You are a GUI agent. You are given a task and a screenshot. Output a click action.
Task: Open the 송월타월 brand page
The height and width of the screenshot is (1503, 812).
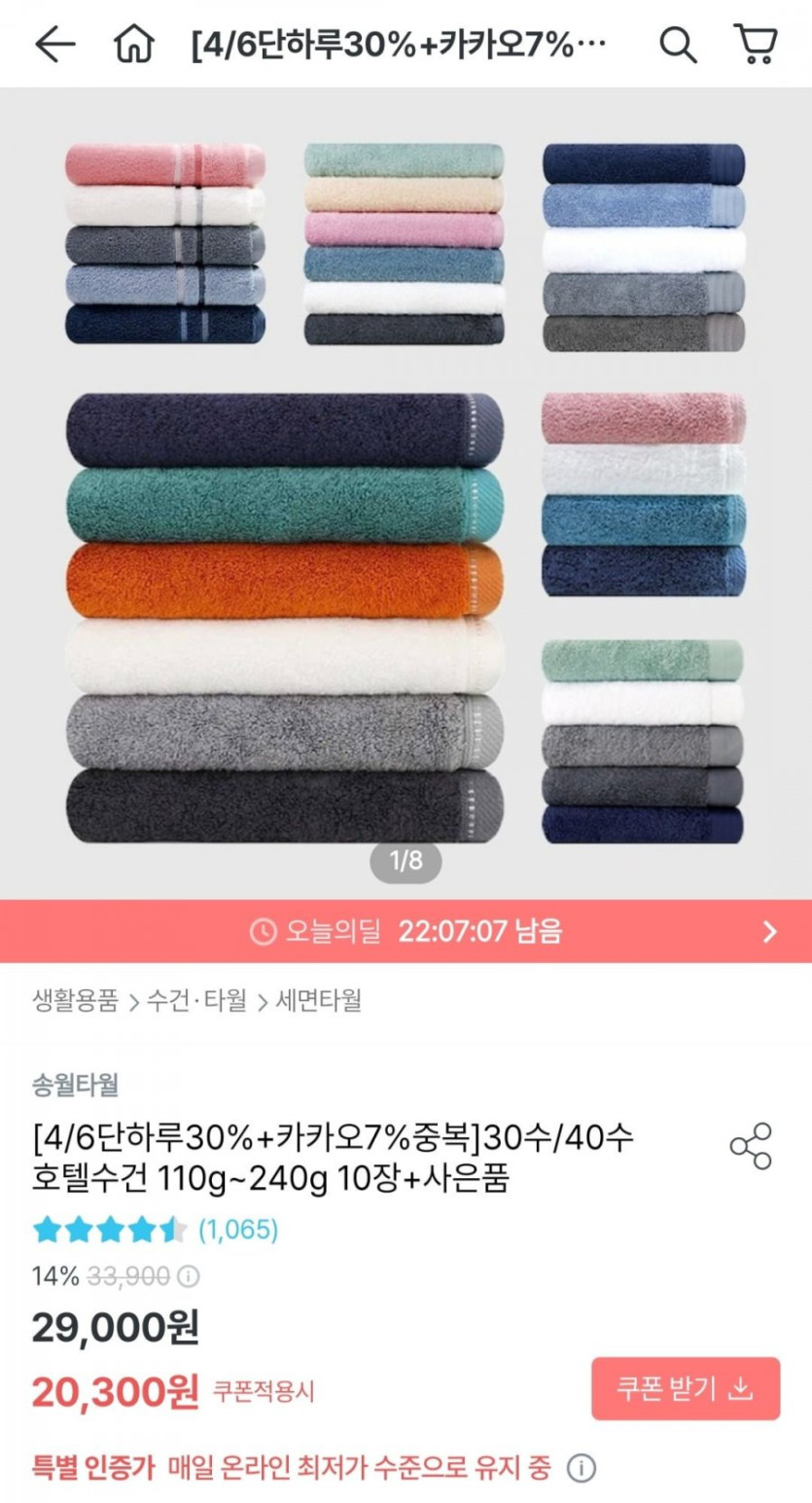[75, 1084]
